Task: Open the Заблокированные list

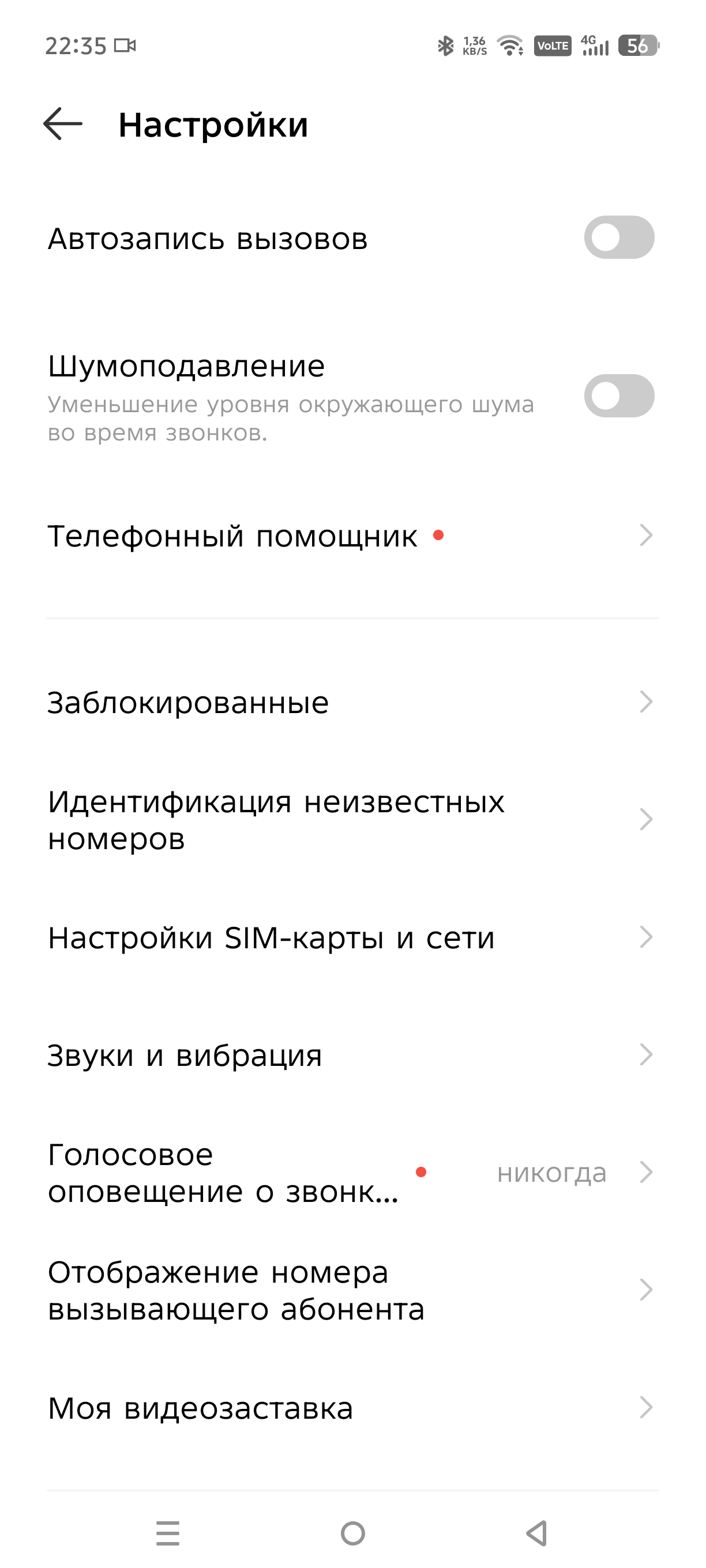Action: click(x=352, y=702)
